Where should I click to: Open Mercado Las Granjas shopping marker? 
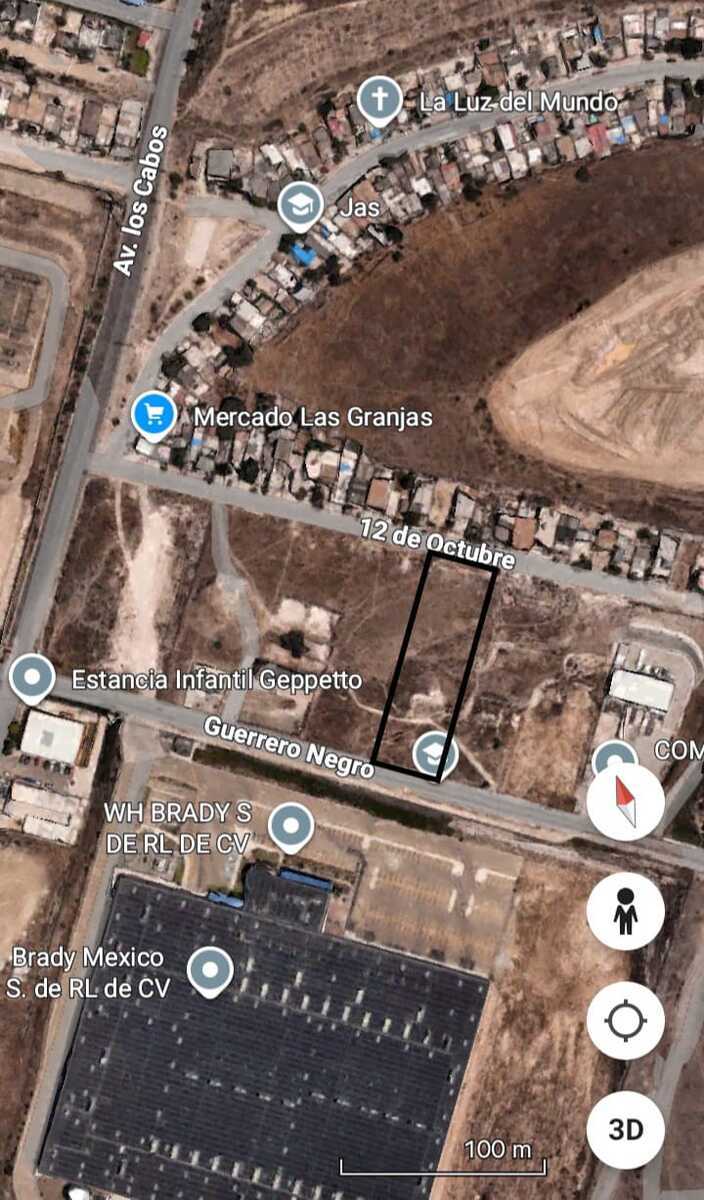pyautogui.click(x=154, y=414)
